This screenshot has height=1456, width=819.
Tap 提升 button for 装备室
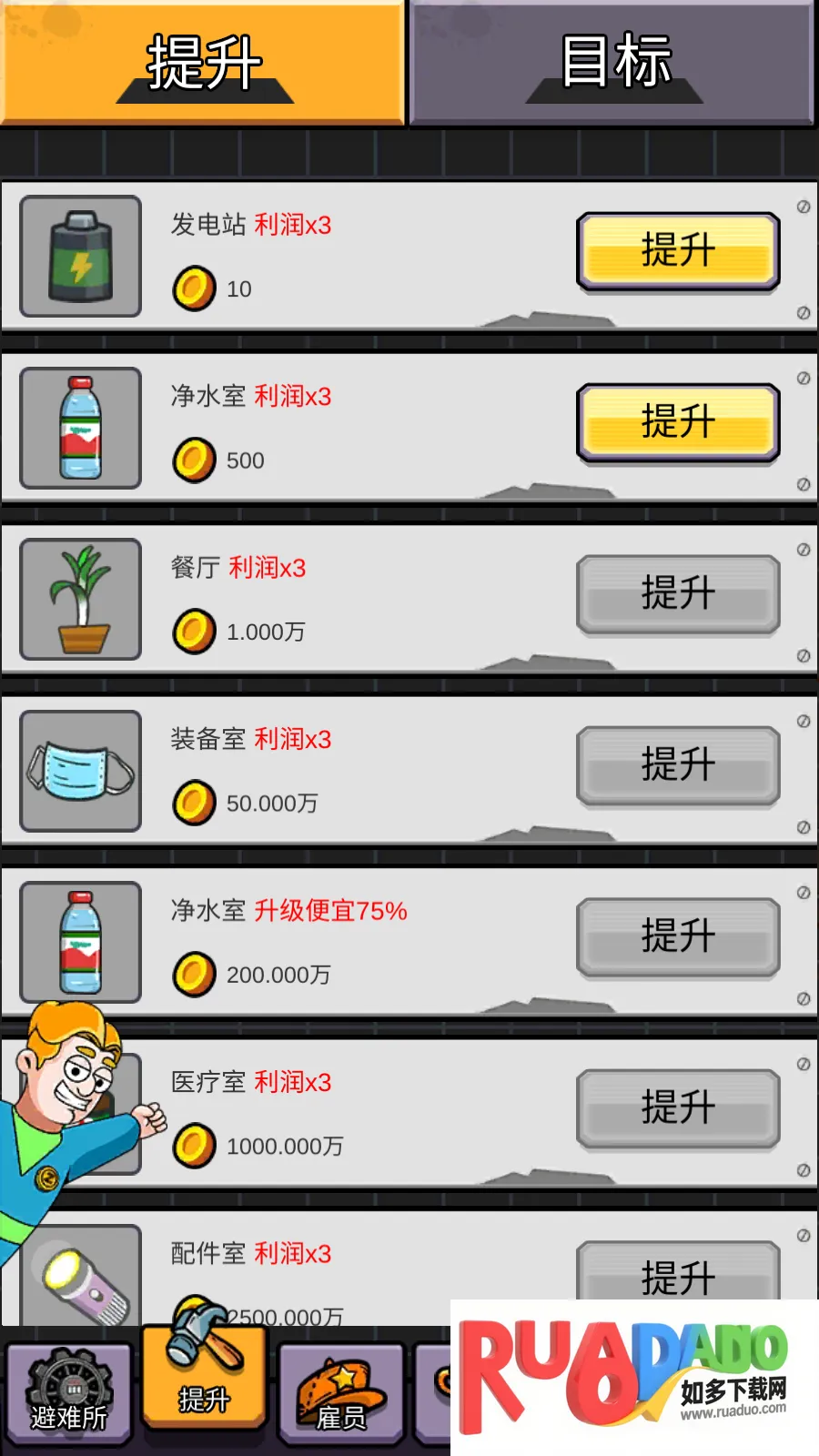[x=678, y=764]
